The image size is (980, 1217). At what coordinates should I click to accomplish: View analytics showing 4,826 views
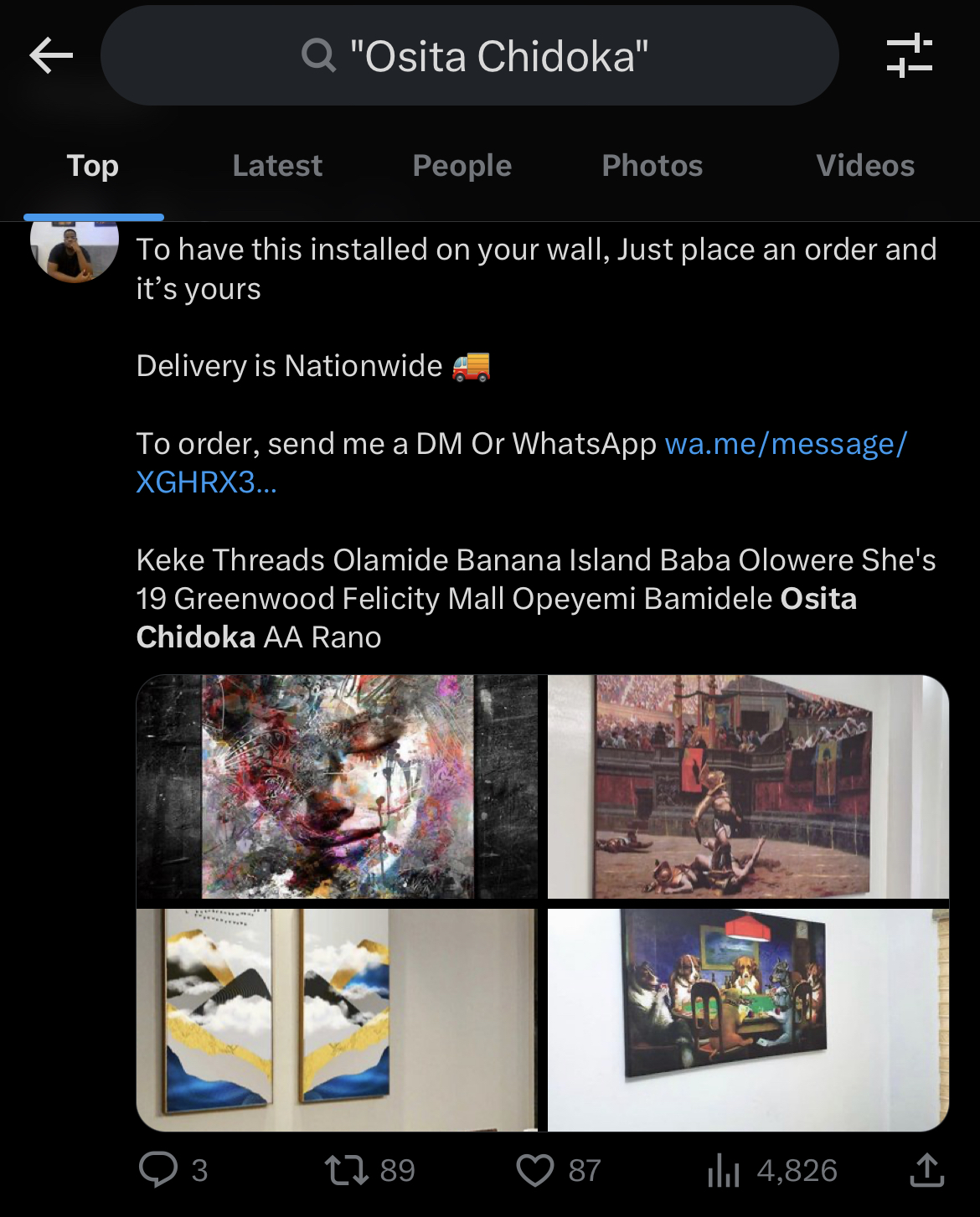coord(724,1170)
